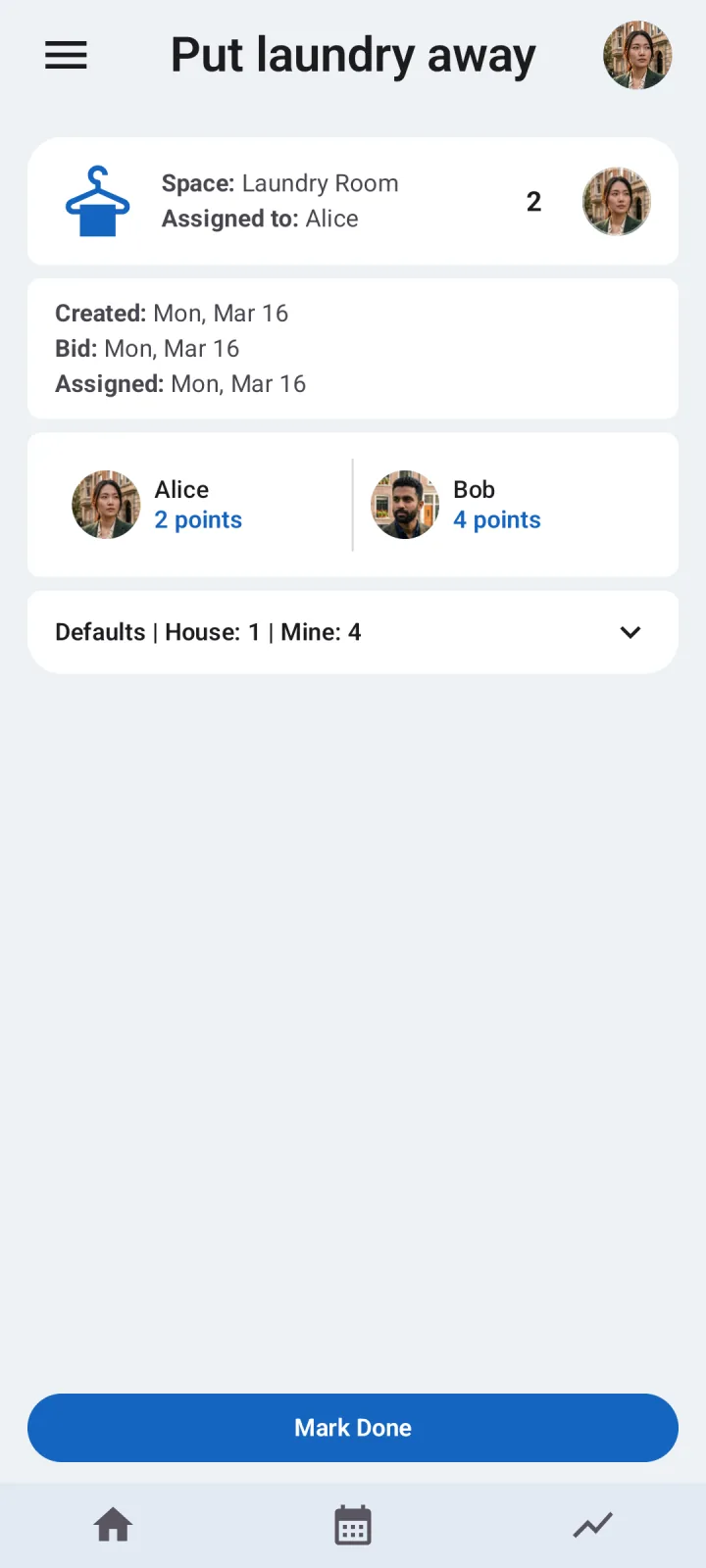Tap Bob's avatar next to 4 points
Image resolution: width=706 pixels, height=1568 pixels.
tap(404, 505)
